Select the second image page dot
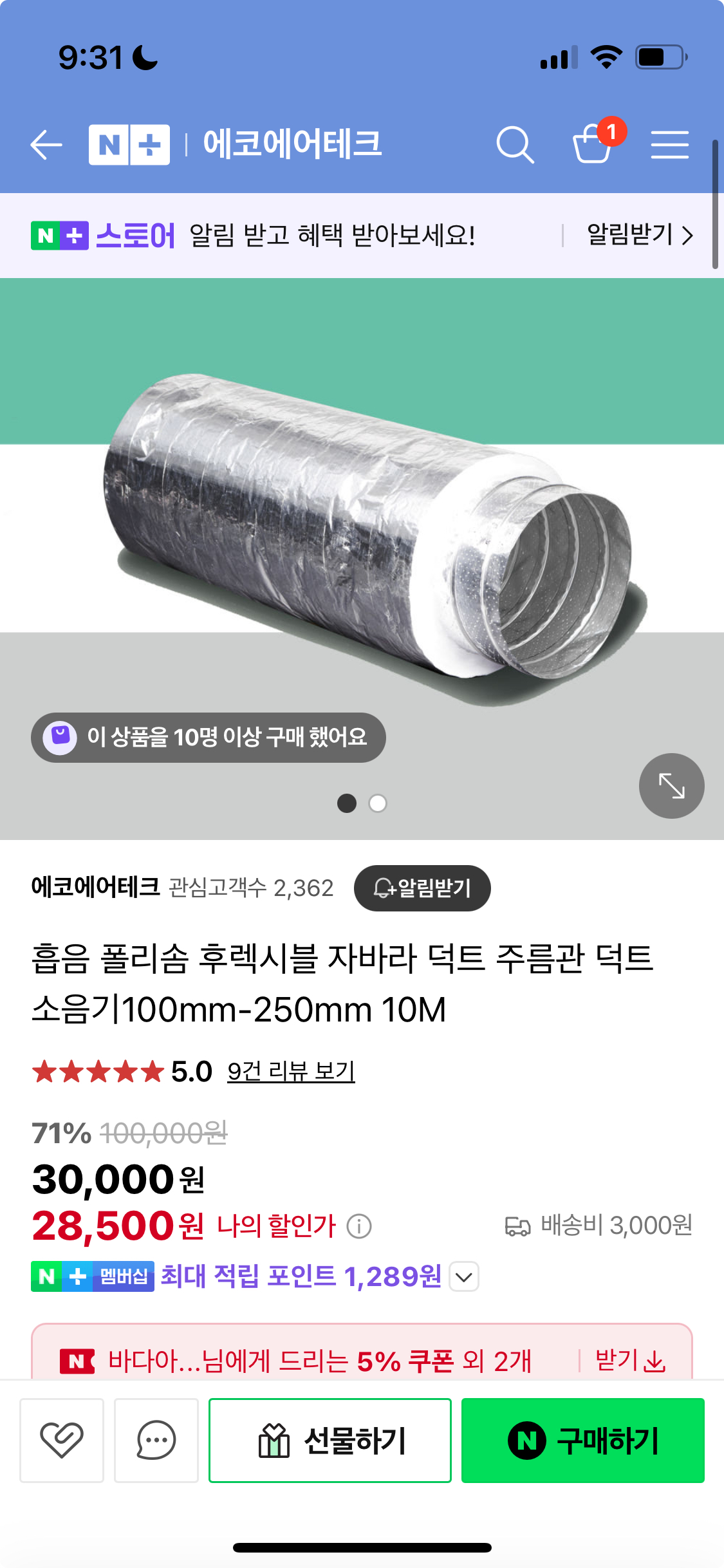Image resolution: width=724 pixels, height=1568 pixels. pyautogui.click(x=378, y=803)
